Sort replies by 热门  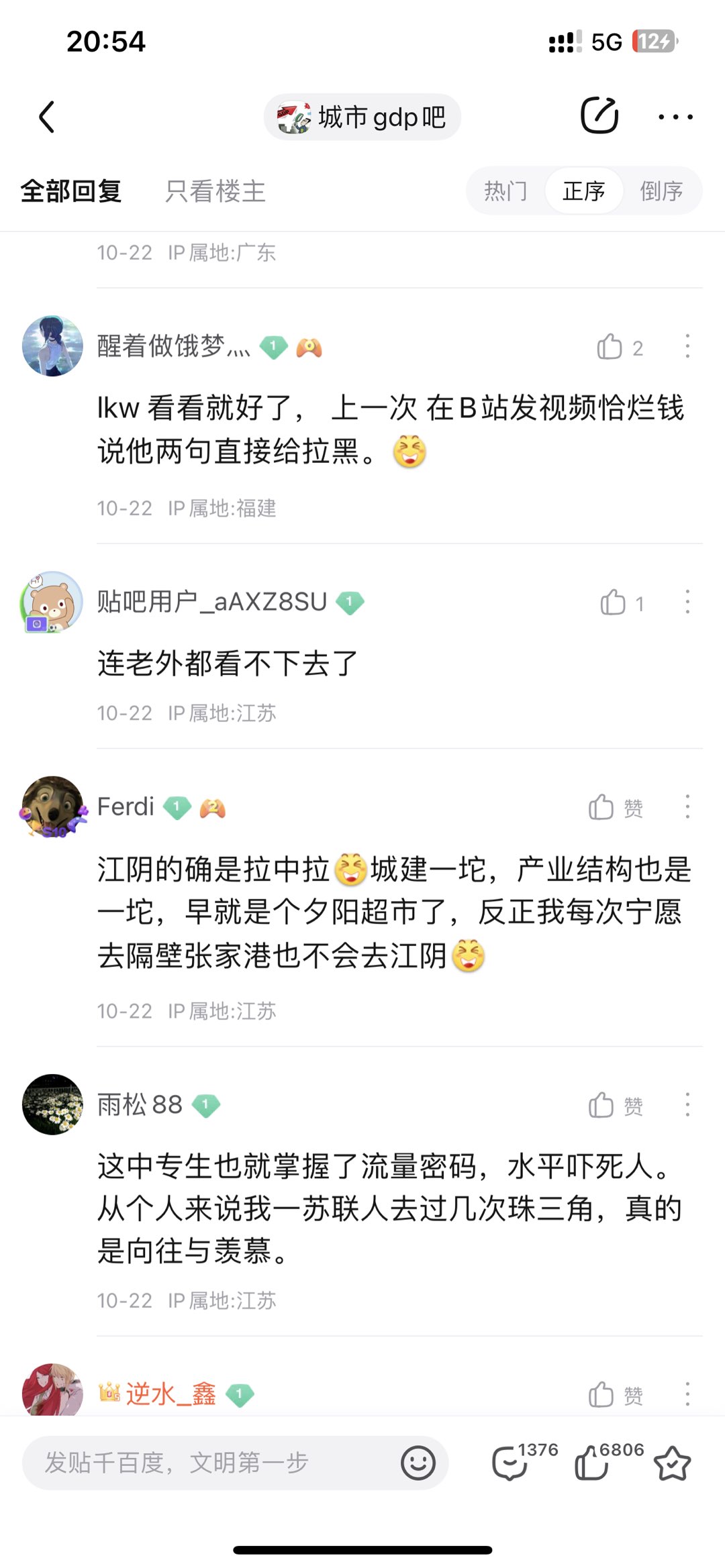[505, 191]
